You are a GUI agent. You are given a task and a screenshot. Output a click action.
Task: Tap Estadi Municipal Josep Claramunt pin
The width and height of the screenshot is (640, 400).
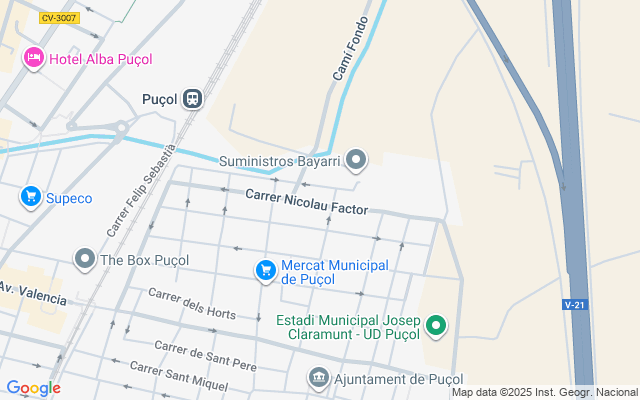pos(436,326)
